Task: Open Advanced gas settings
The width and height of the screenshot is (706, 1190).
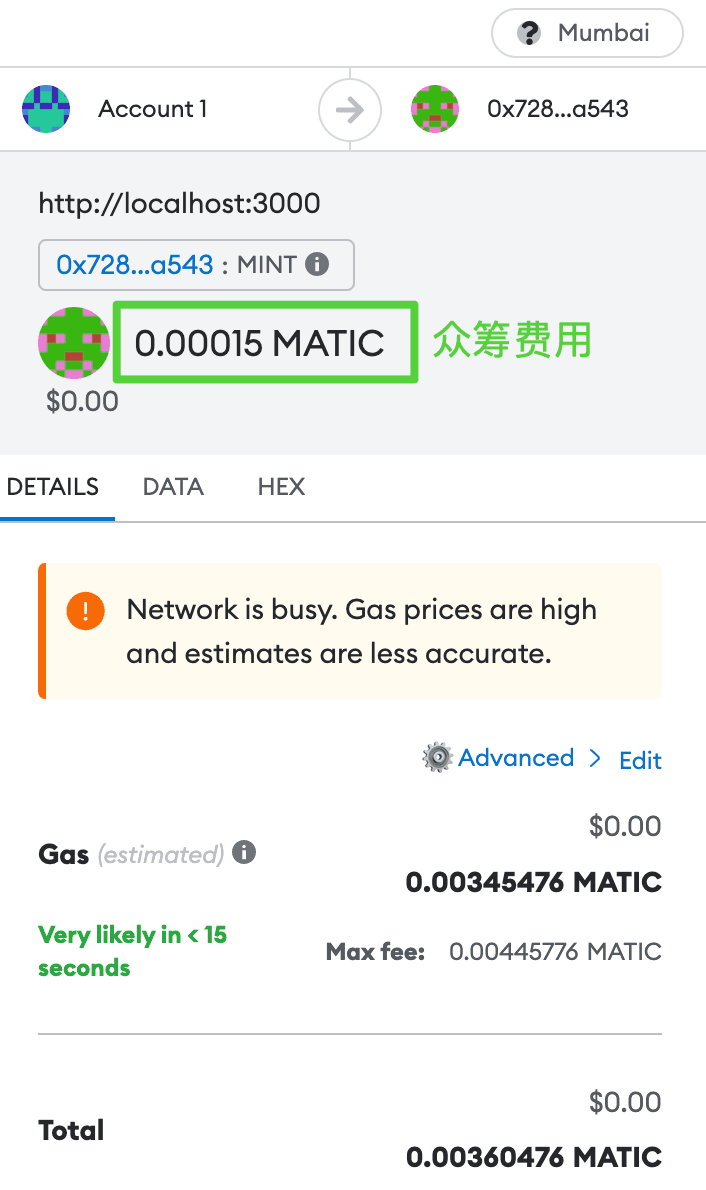Action: (515, 758)
